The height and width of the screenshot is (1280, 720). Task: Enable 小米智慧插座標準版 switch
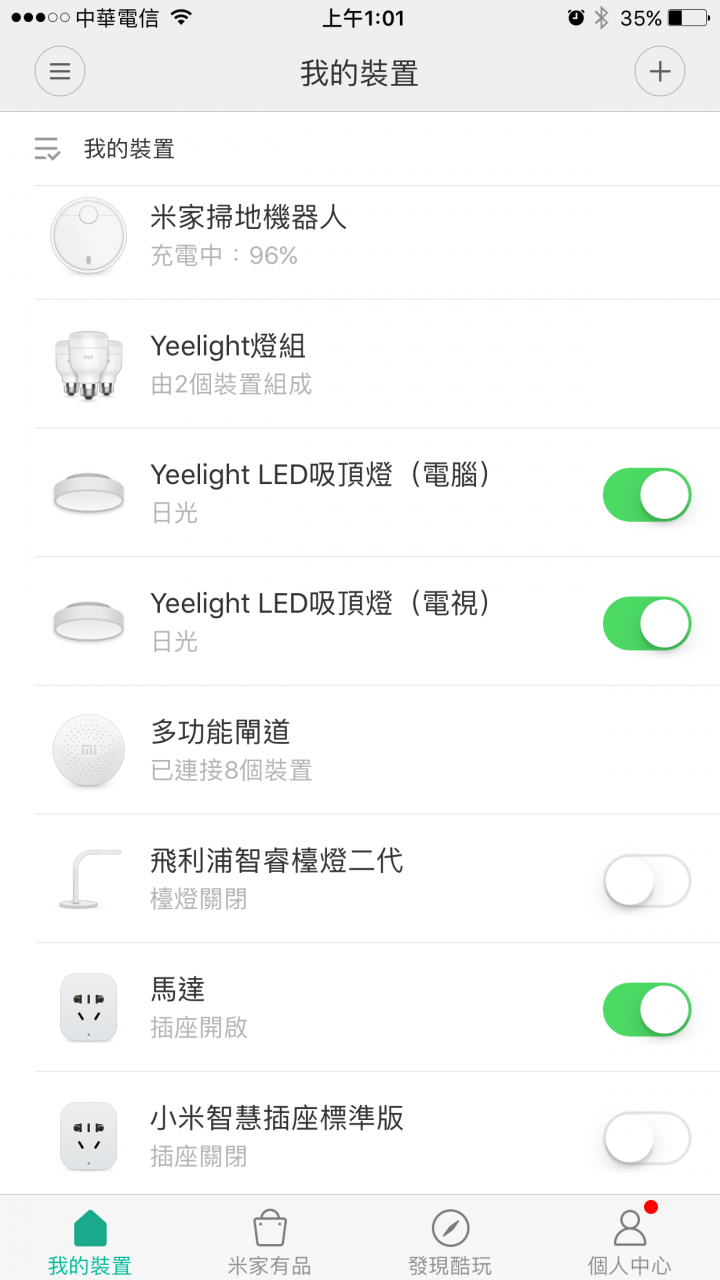point(647,1138)
